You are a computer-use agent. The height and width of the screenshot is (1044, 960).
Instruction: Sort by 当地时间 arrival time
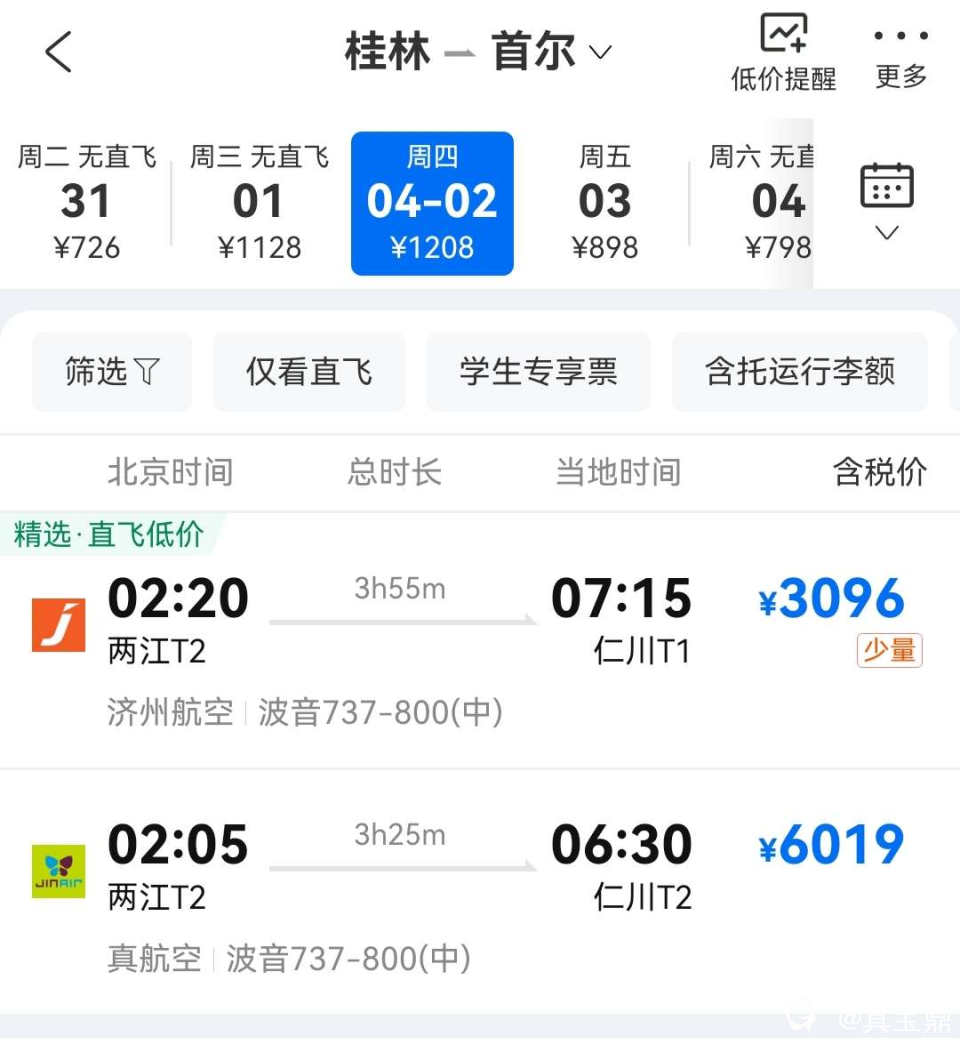pos(618,472)
